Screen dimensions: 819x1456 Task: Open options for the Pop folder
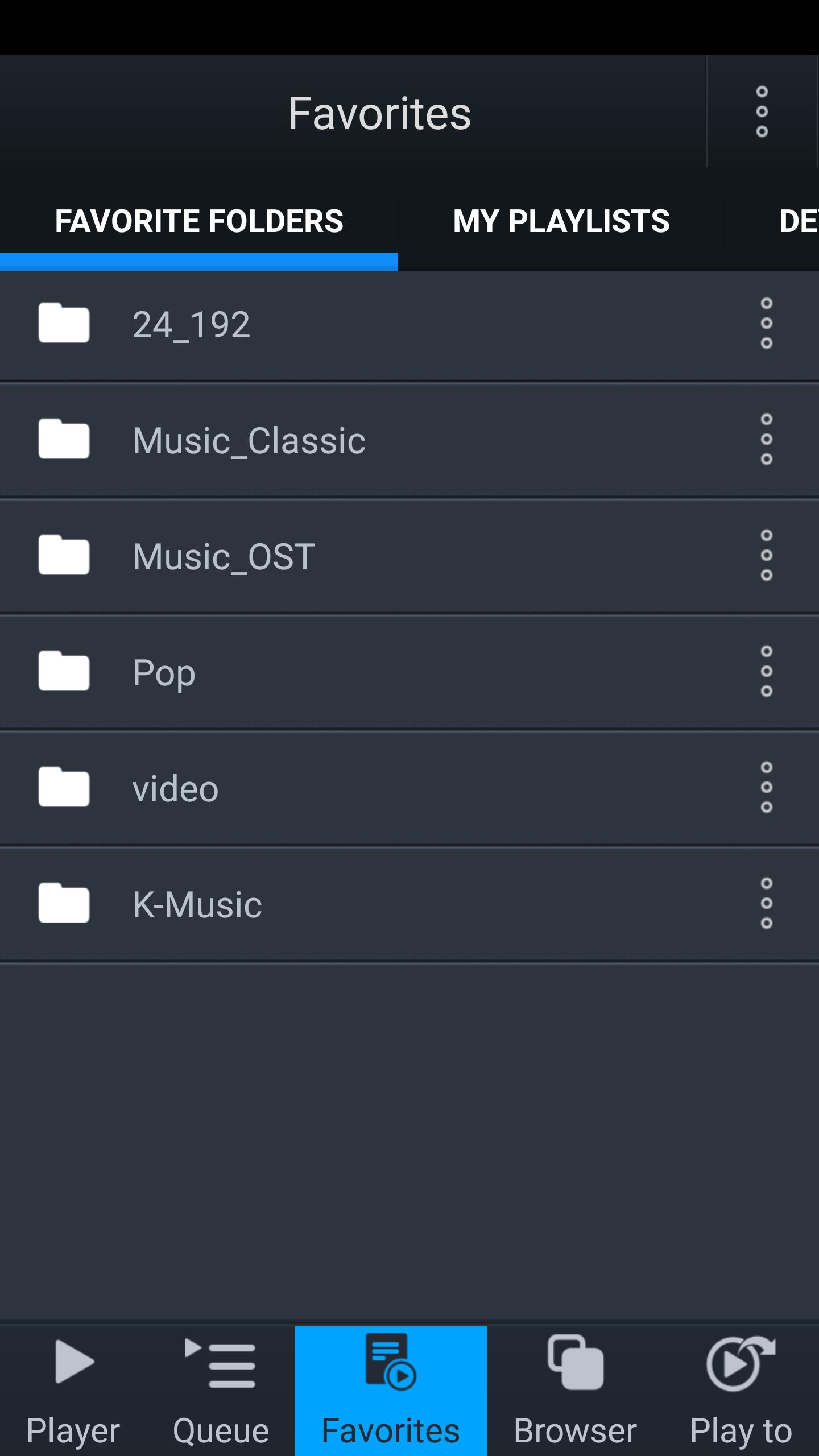pos(766,671)
